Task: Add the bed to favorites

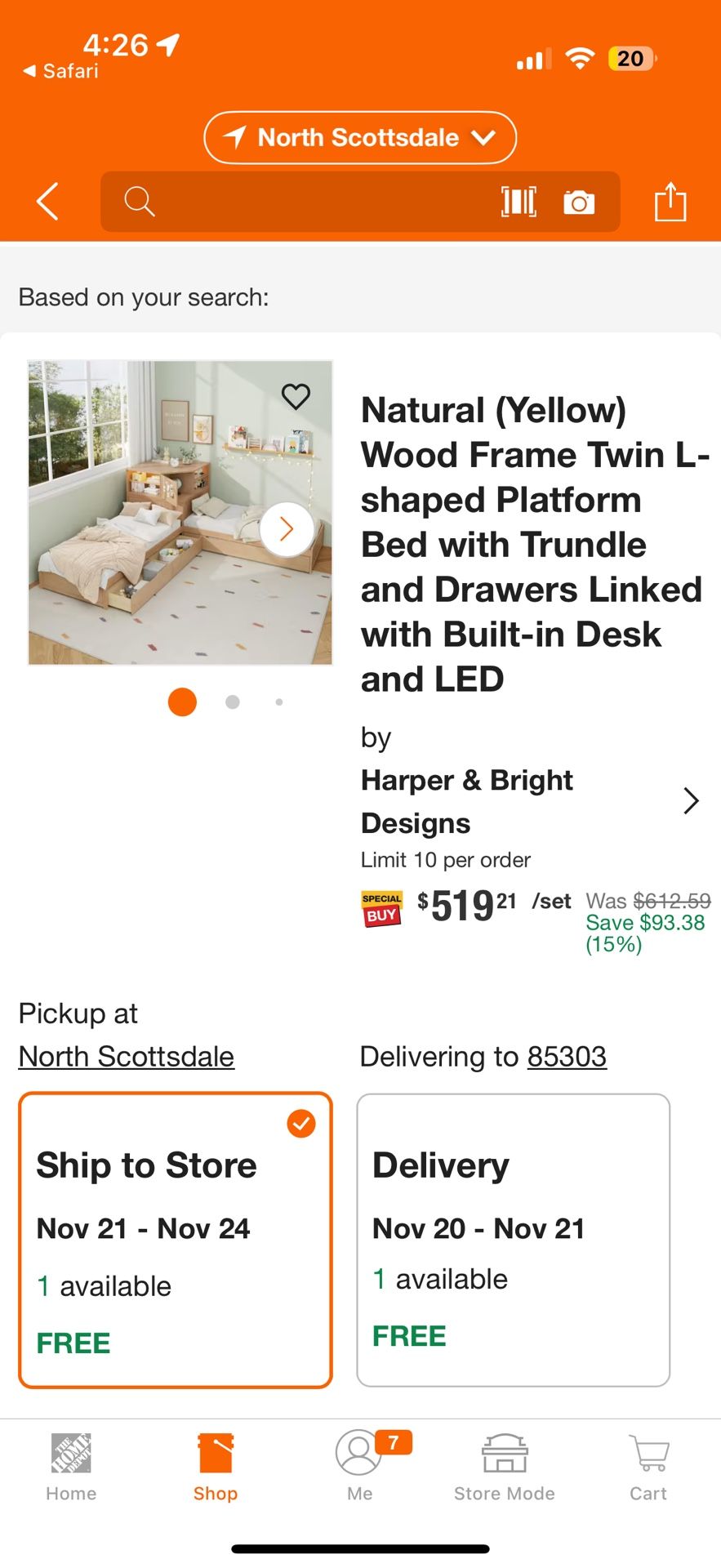Action: tap(296, 396)
